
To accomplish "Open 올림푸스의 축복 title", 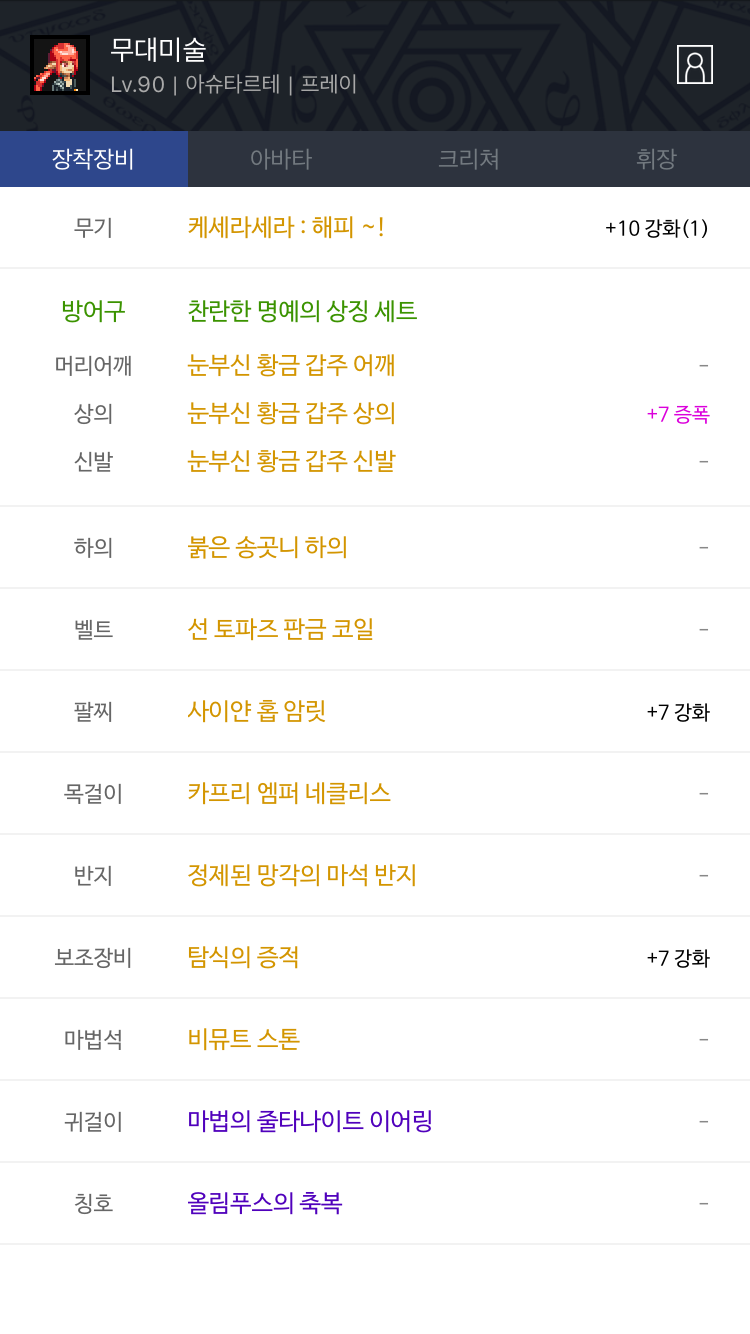I will (x=264, y=1204).
